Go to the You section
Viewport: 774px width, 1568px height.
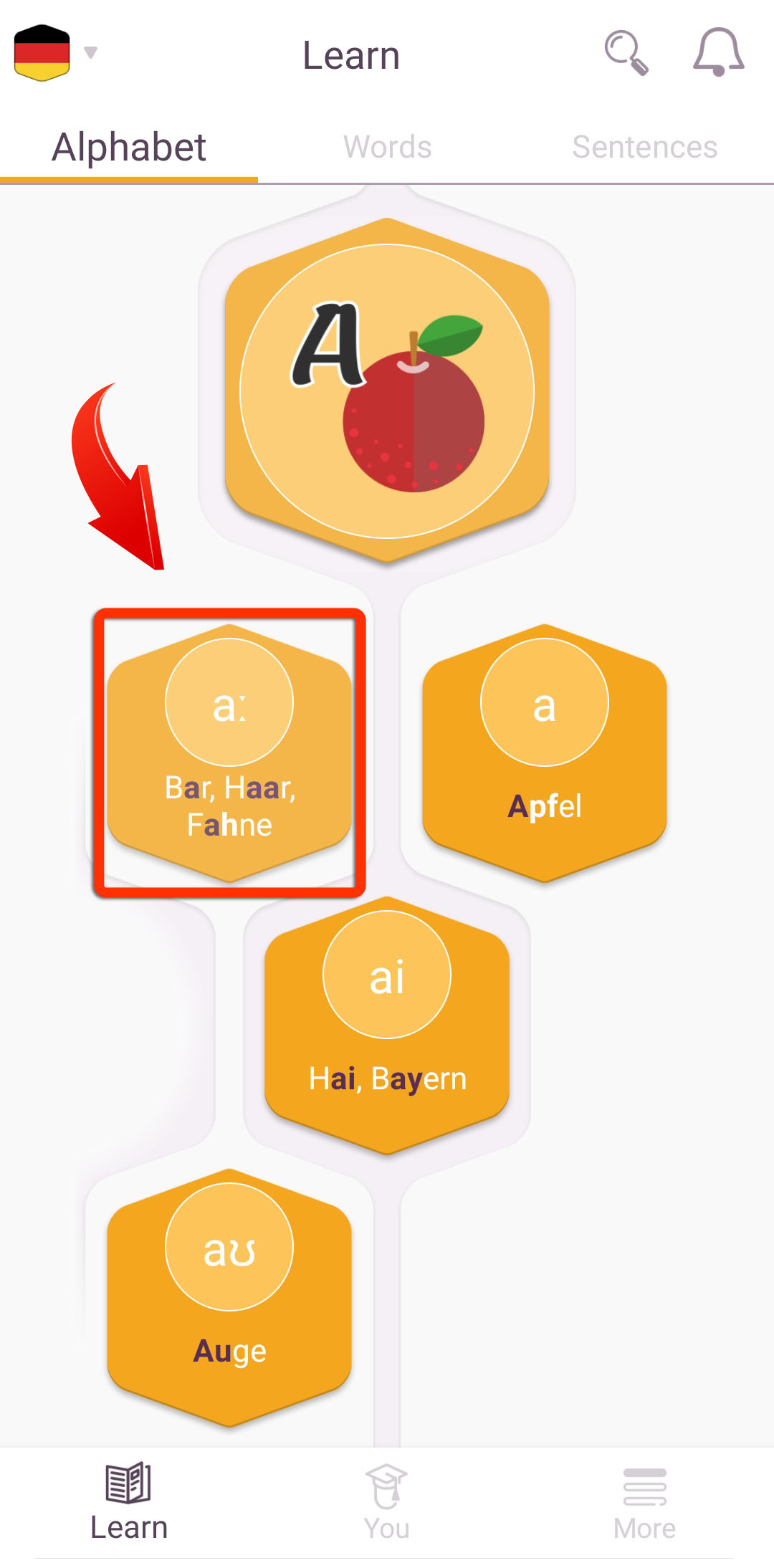coord(387,1502)
